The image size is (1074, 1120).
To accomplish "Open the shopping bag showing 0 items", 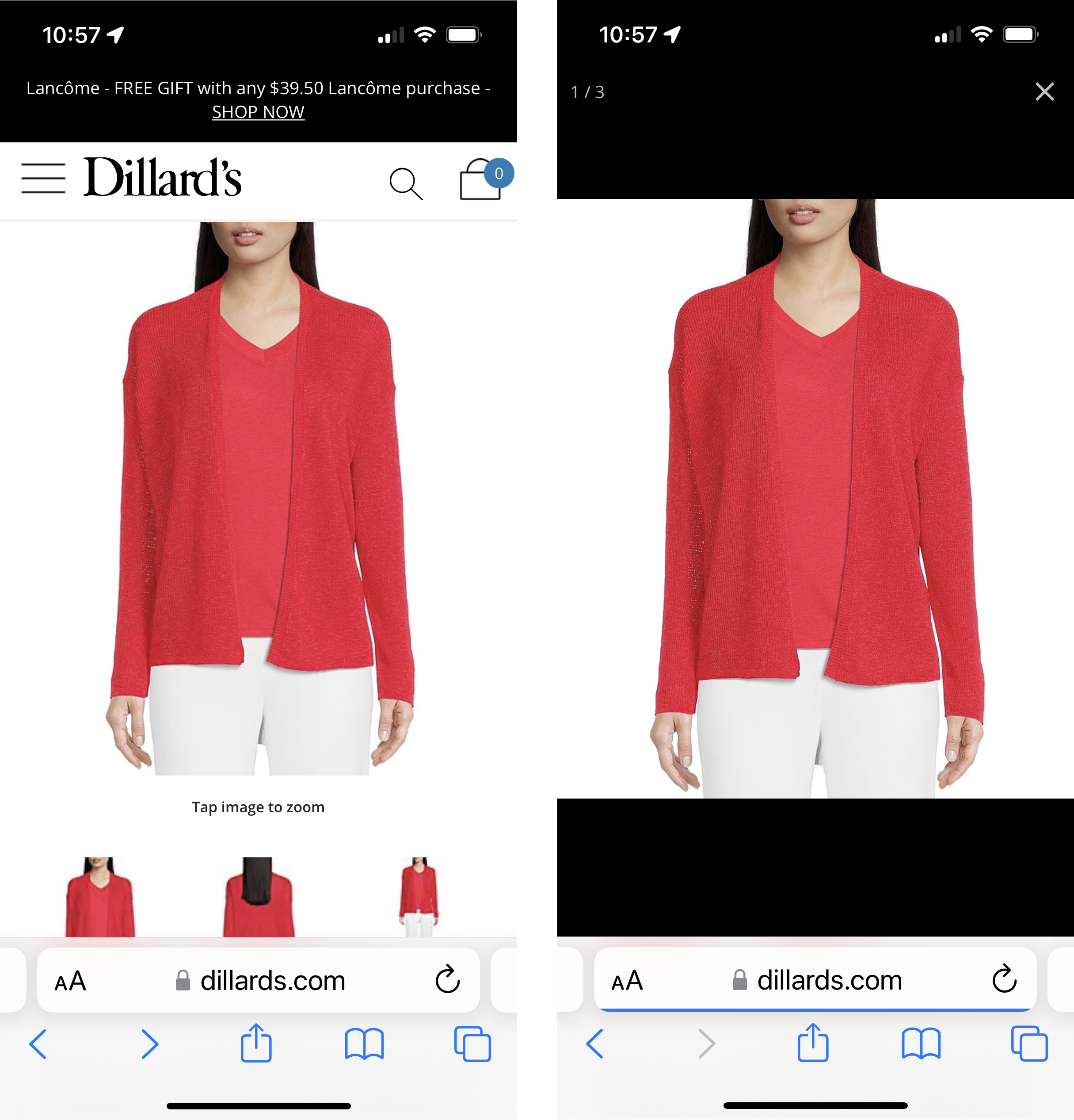I will click(481, 180).
